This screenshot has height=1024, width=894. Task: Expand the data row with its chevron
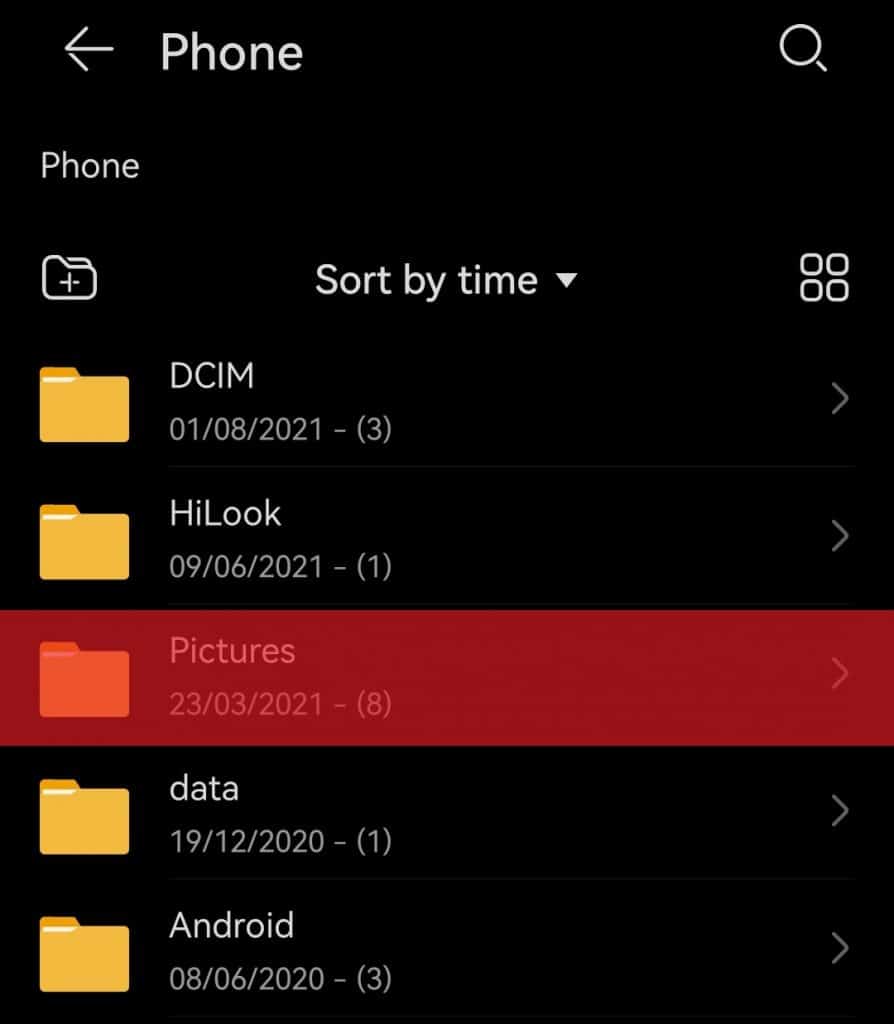tap(838, 810)
